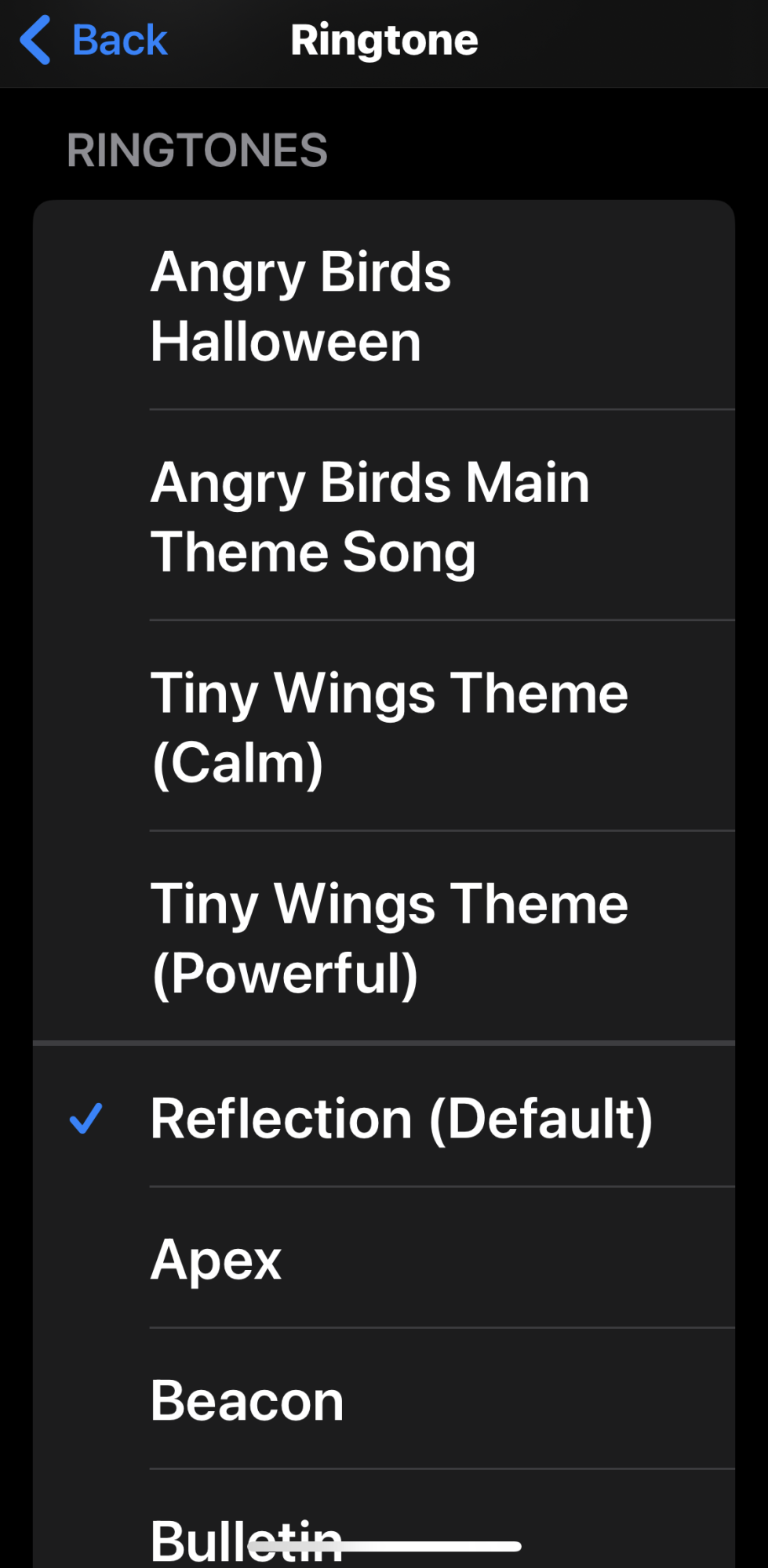Select the Angry Birds Halloween ringtone

[x=383, y=307]
